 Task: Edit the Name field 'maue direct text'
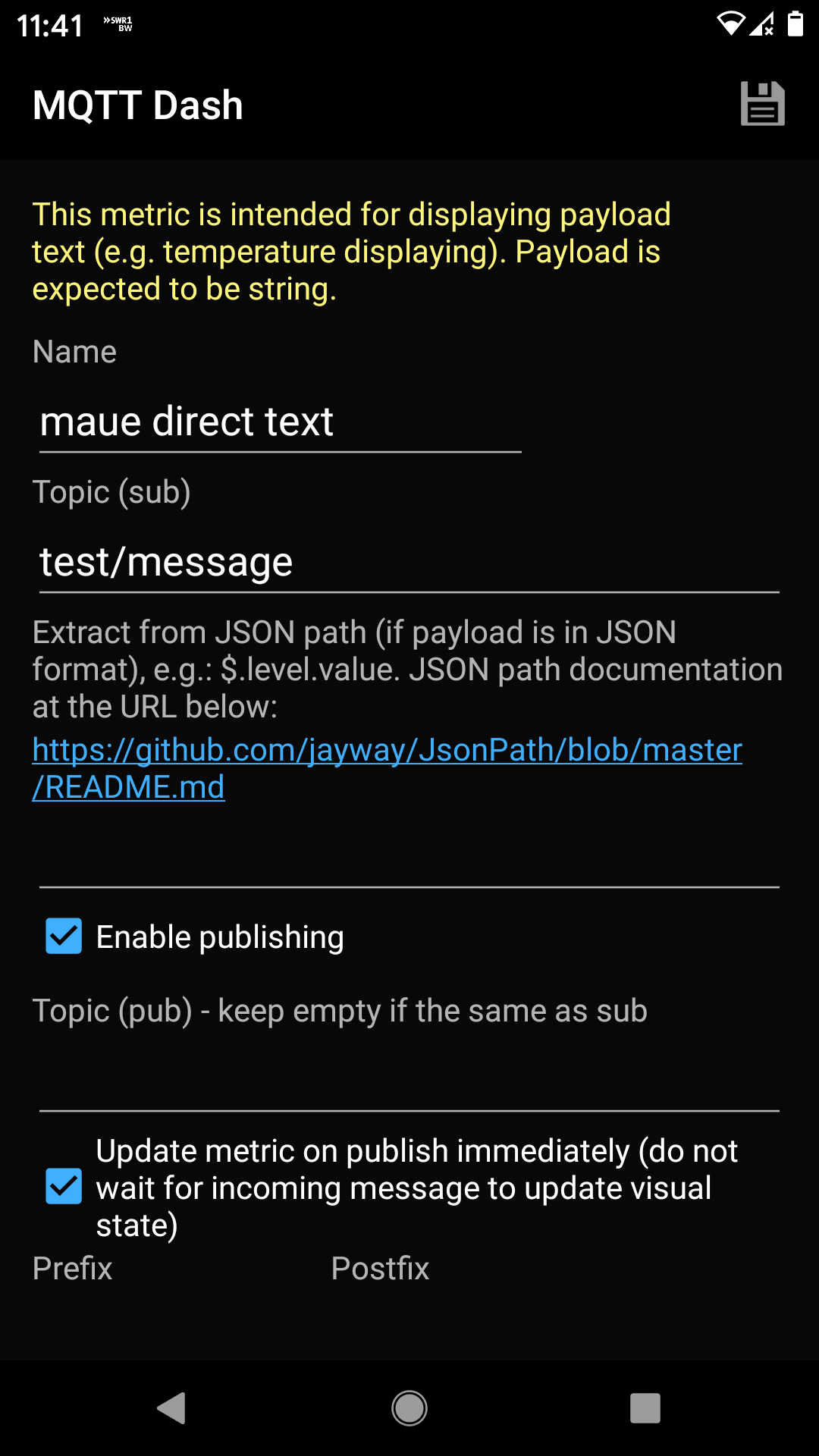click(280, 422)
